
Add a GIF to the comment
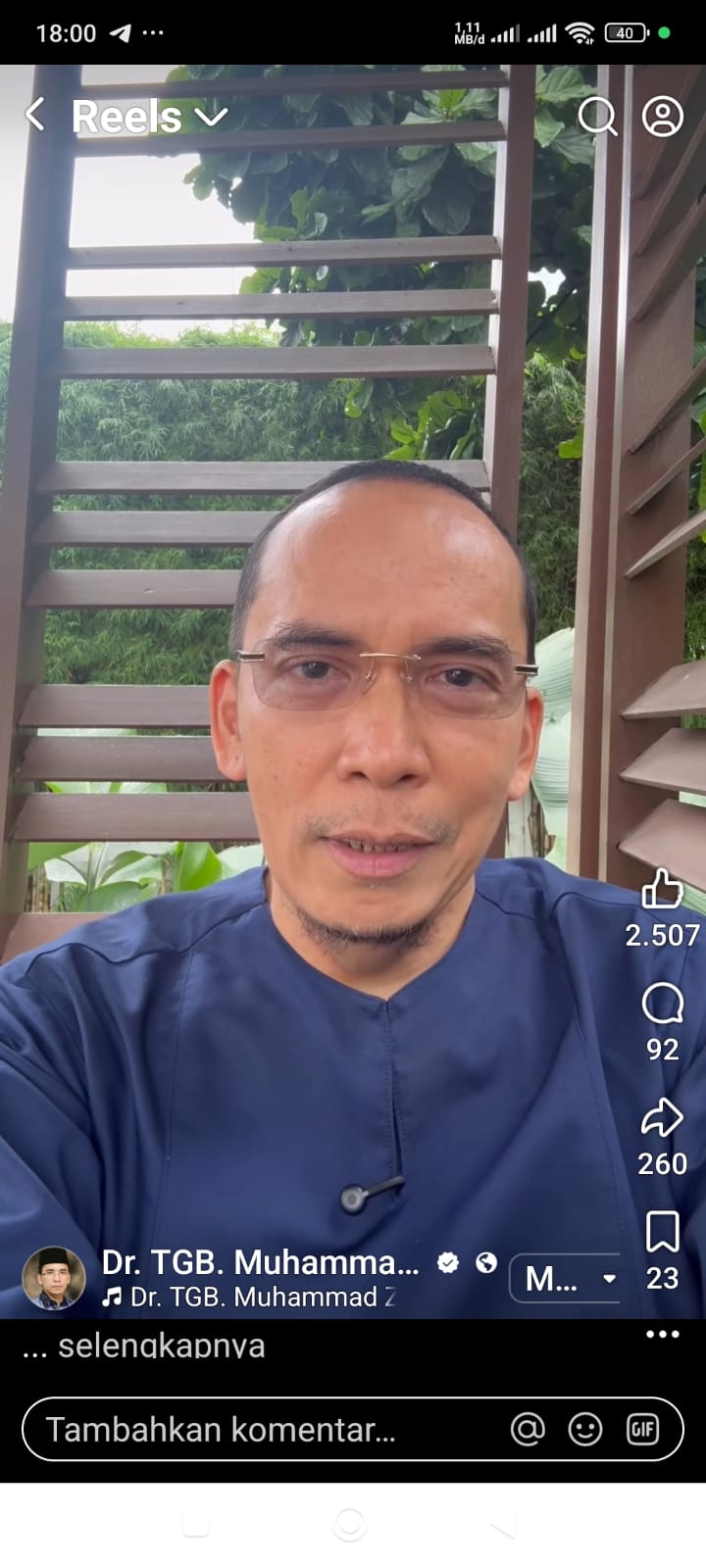click(x=642, y=1430)
